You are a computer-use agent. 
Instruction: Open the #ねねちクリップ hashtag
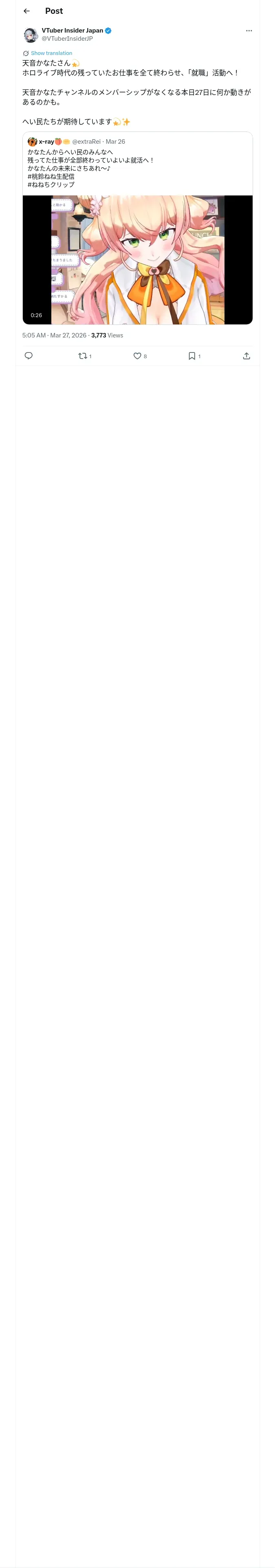point(51,184)
